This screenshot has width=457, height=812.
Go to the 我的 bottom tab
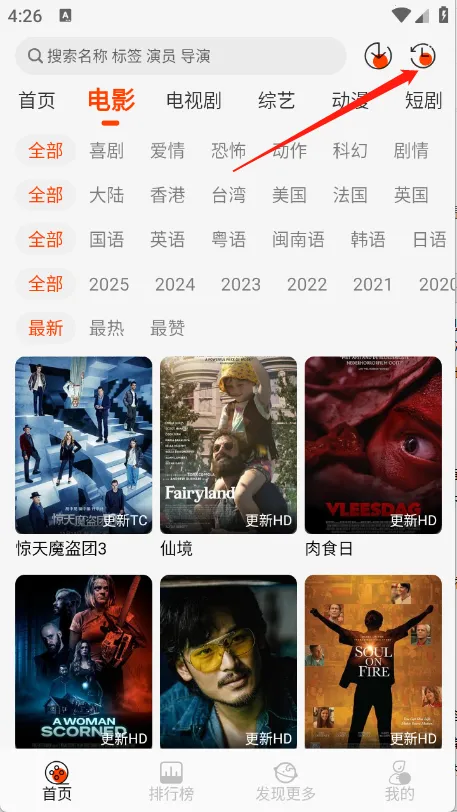399,781
